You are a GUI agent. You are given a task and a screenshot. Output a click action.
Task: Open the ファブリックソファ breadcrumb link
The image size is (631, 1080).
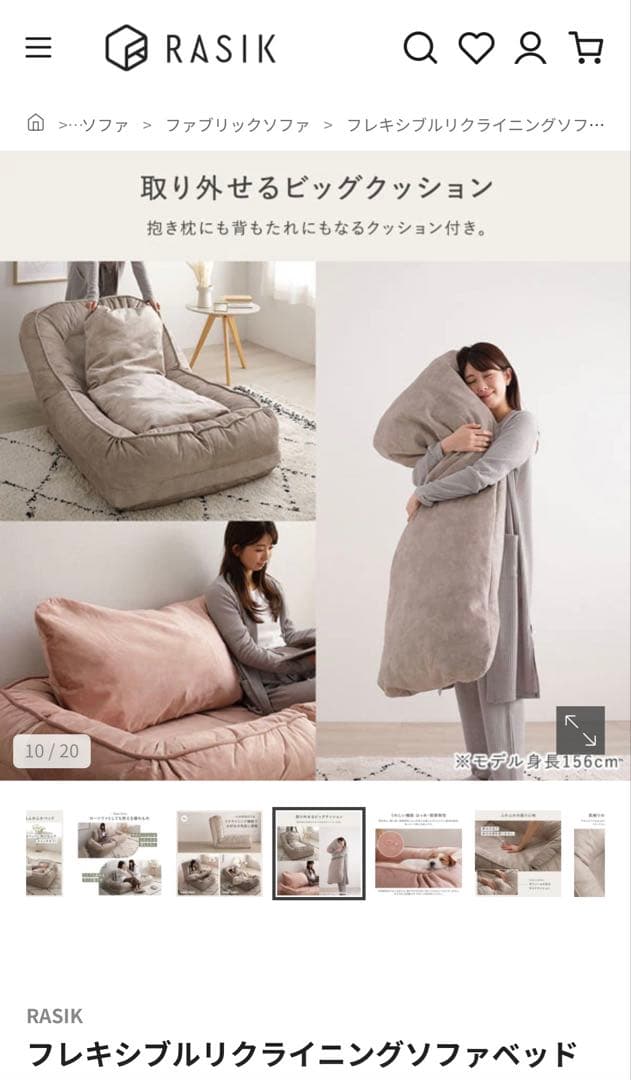point(237,125)
